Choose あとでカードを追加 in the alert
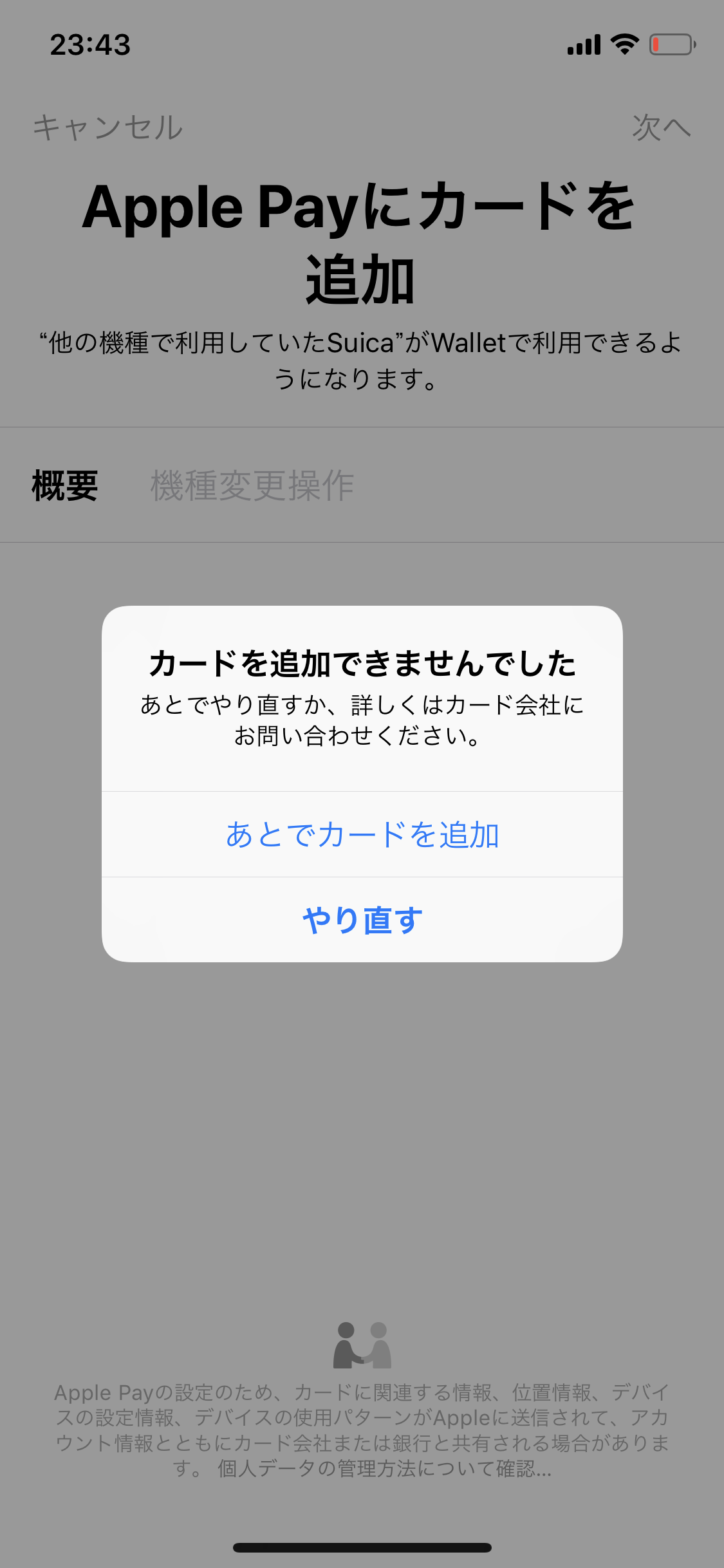The height and width of the screenshot is (1568, 724). [x=362, y=834]
